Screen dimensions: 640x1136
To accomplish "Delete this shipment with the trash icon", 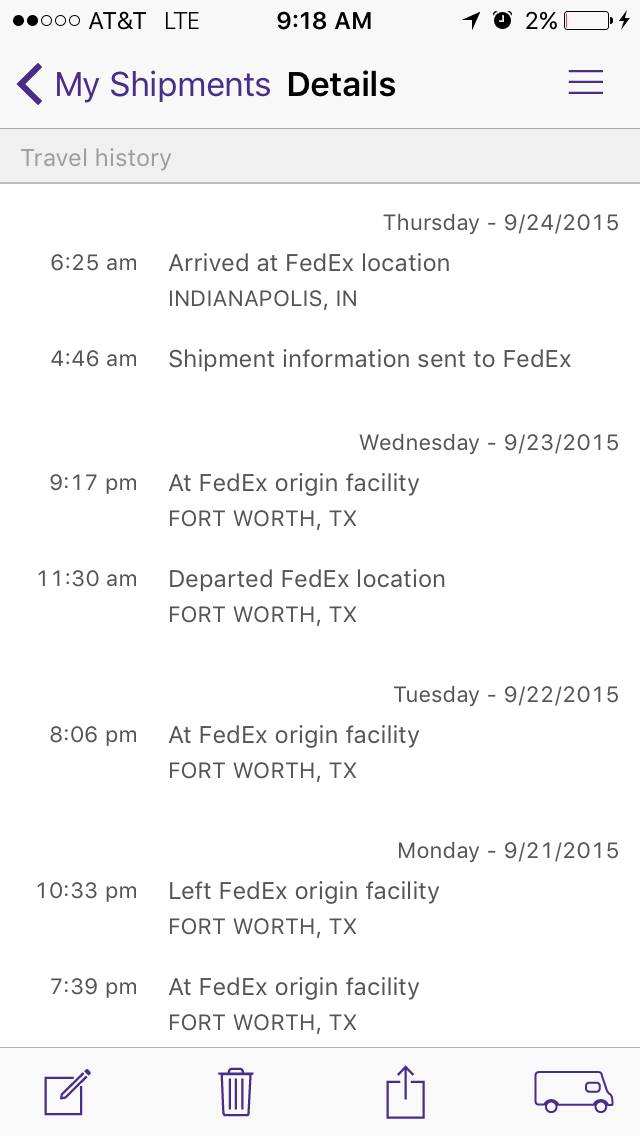I will tap(236, 1092).
